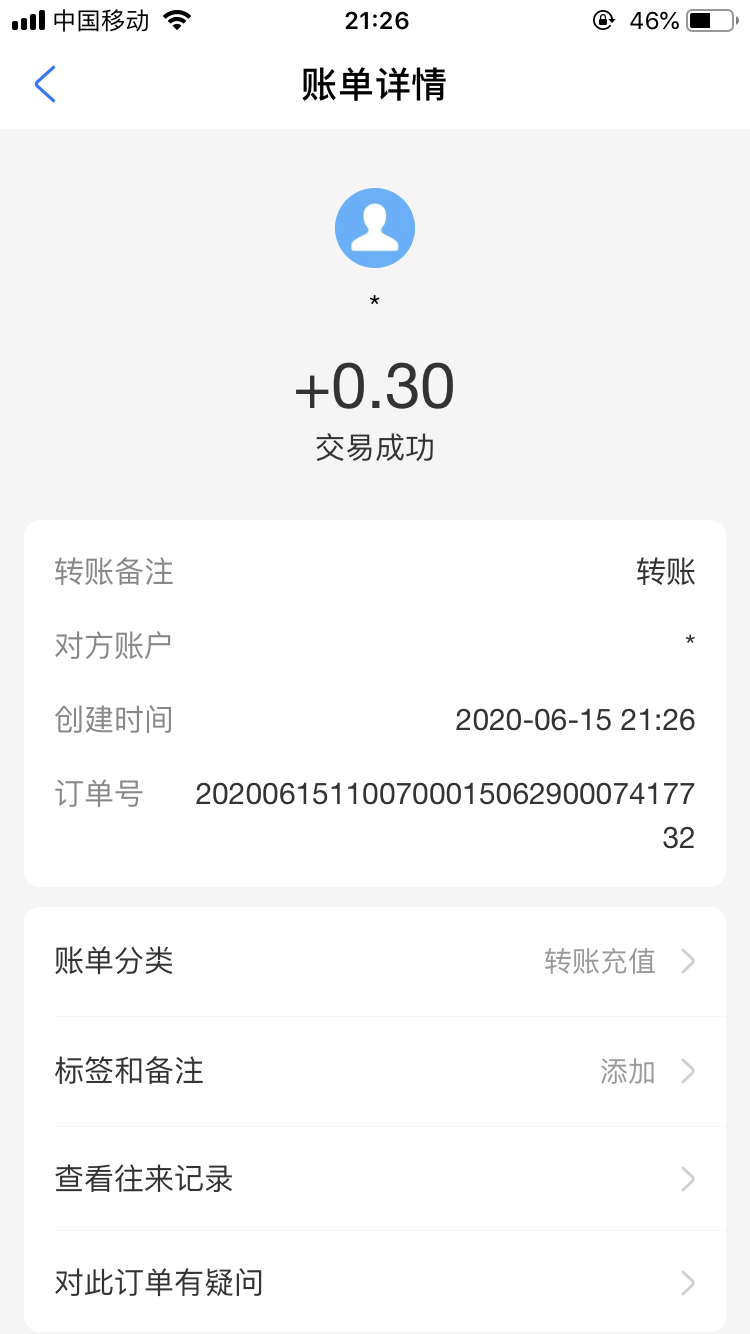
Task: Tap the blue profile avatar
Action: (375, 228)
